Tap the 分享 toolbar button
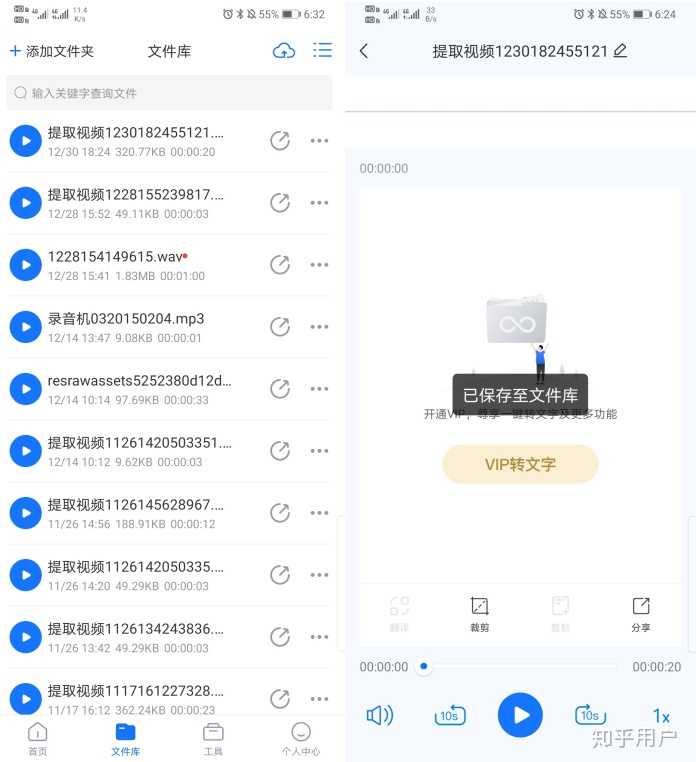 coord(641,613)
